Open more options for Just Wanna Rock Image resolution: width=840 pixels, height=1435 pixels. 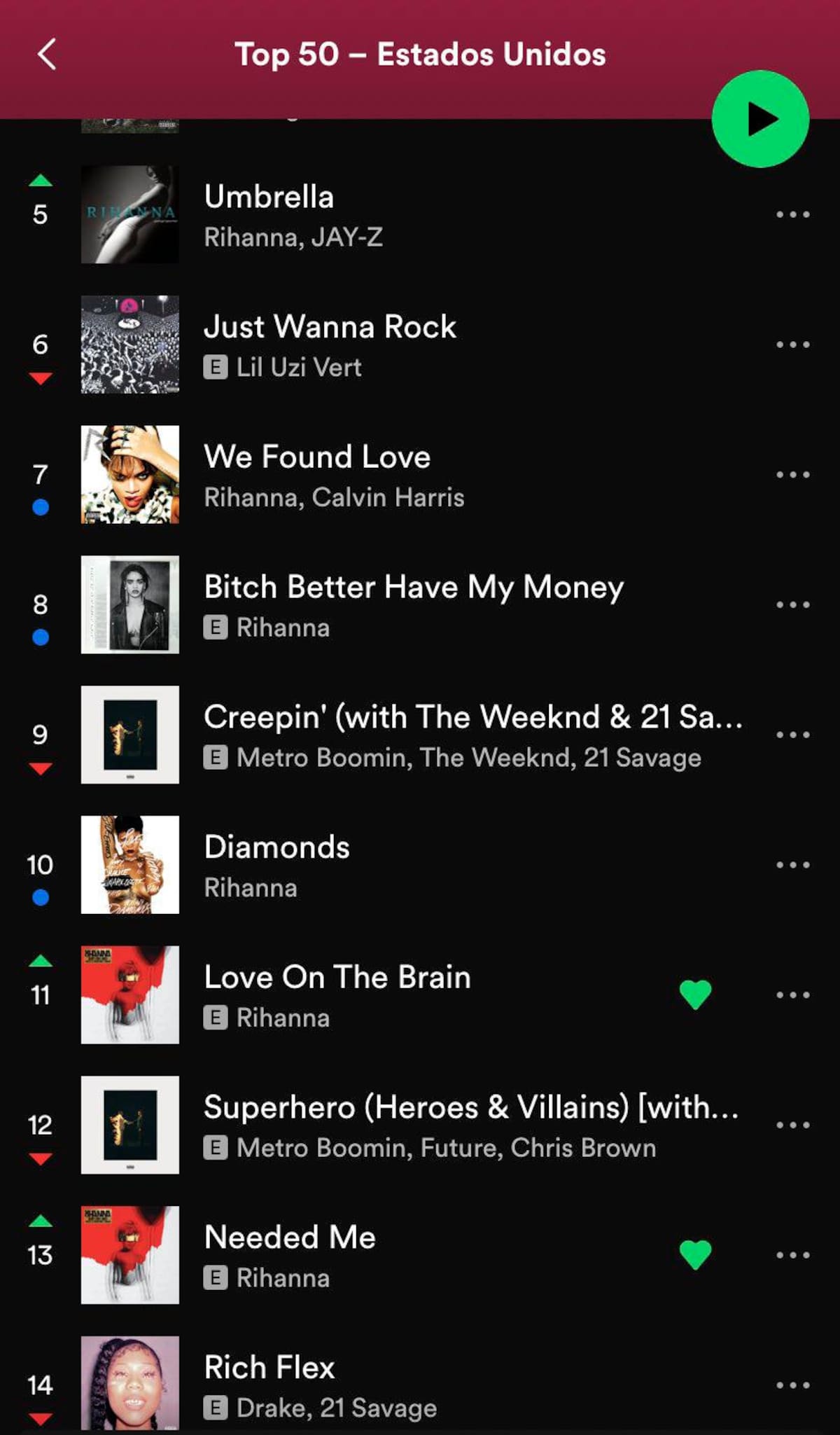pos(792,345)
